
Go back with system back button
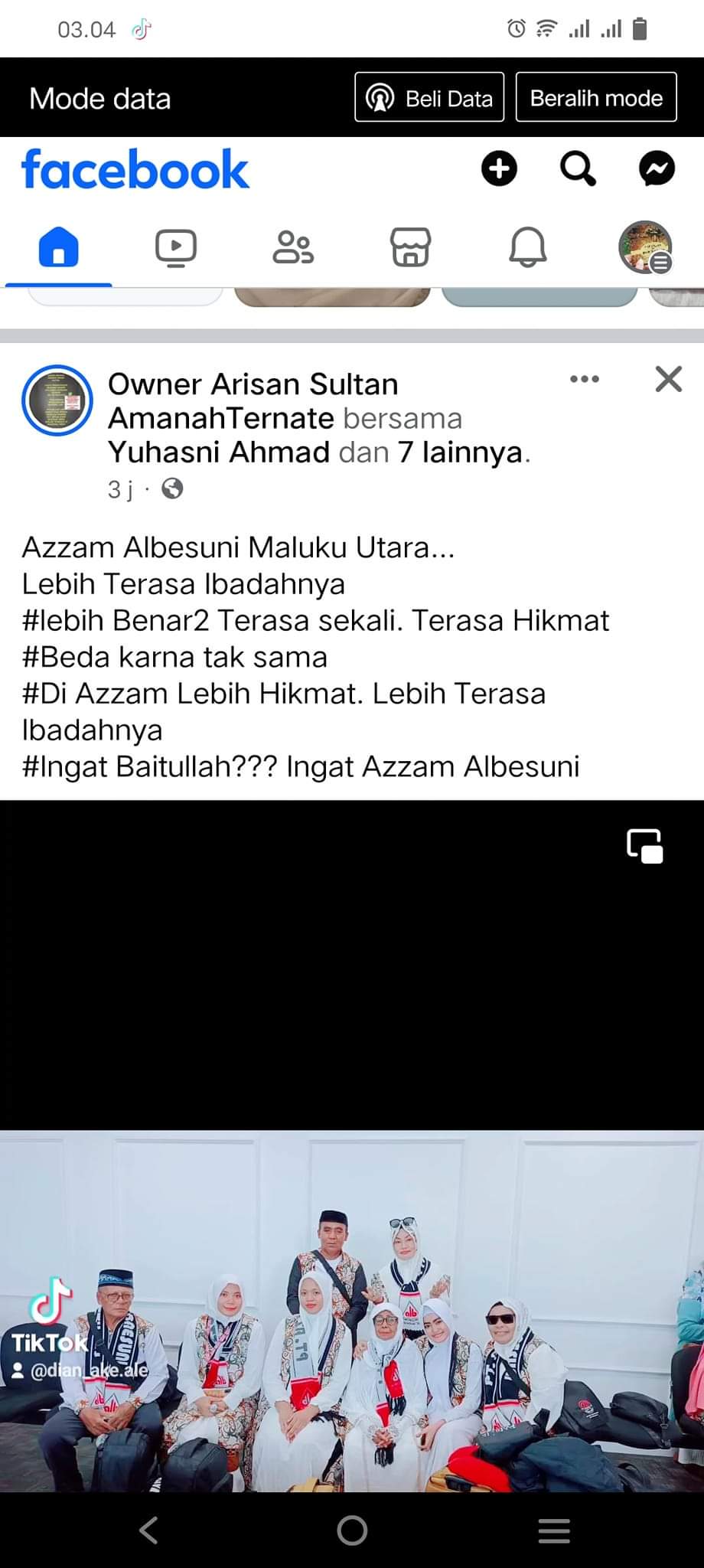coord(148,1530)
